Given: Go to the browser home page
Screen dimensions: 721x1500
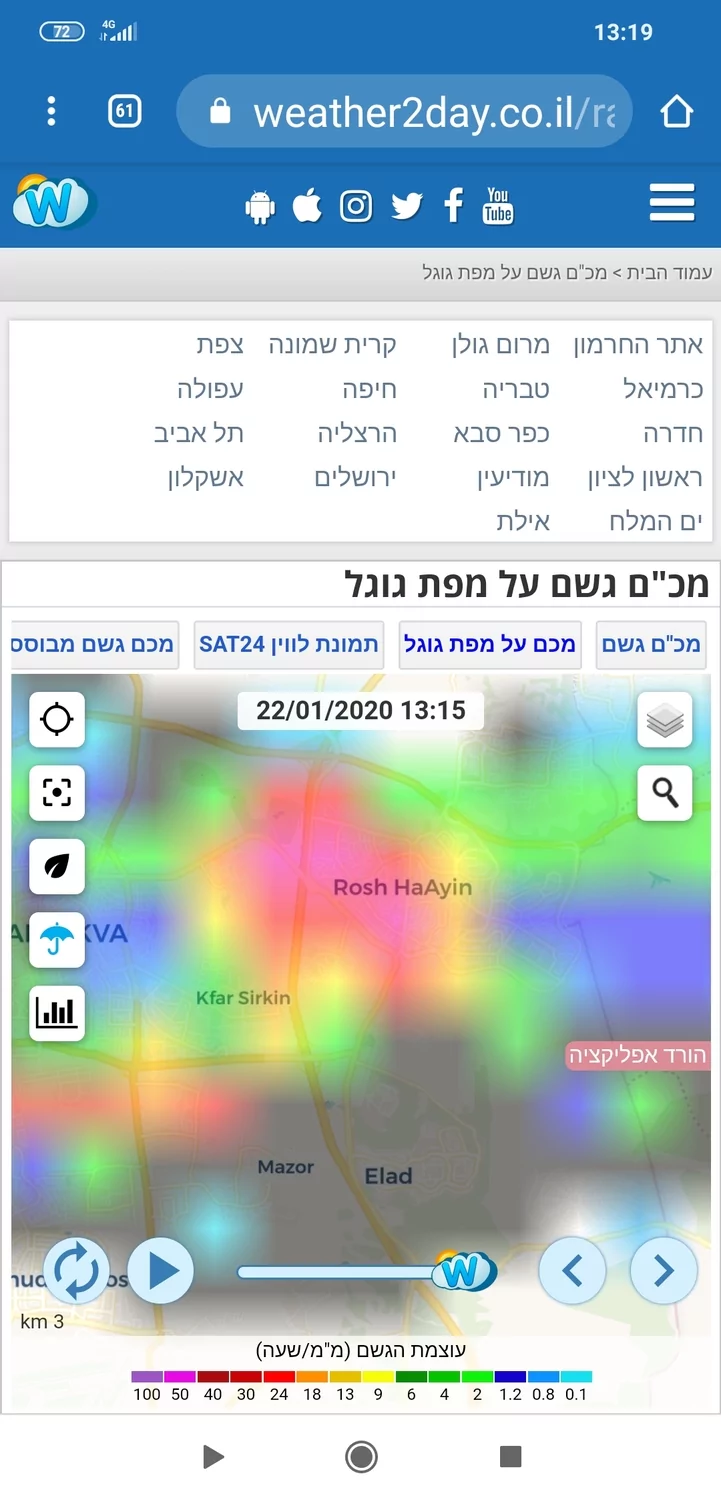Looking at the screenshot, I should pos(677,111).
